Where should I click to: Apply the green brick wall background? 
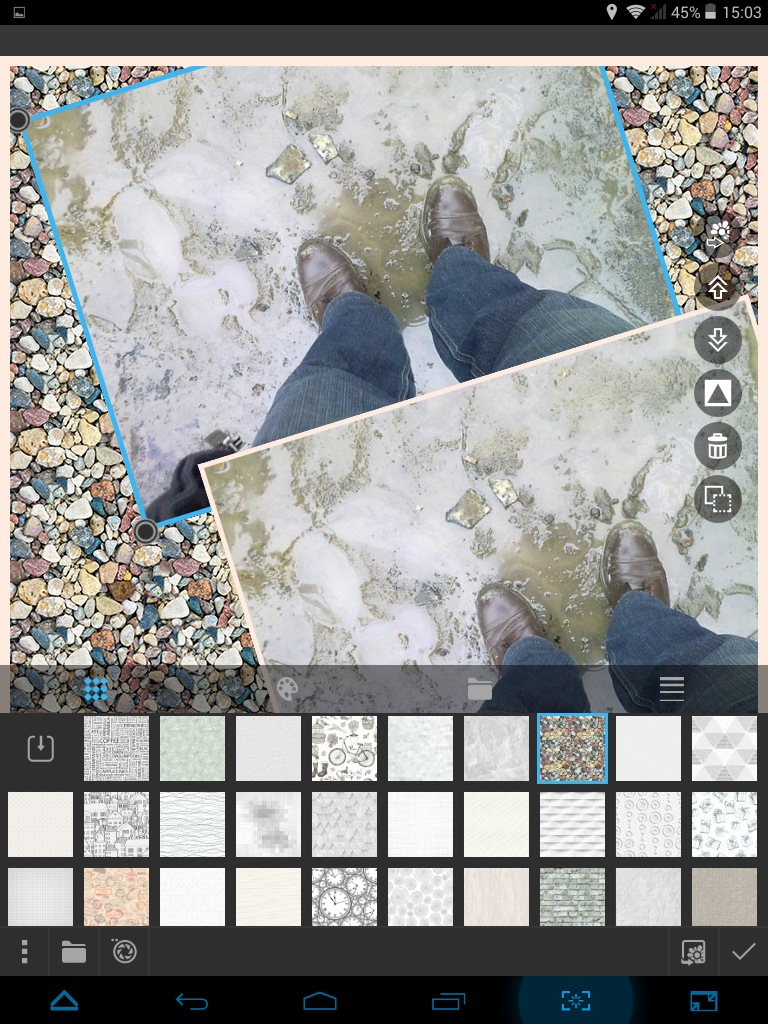[573, 897]
